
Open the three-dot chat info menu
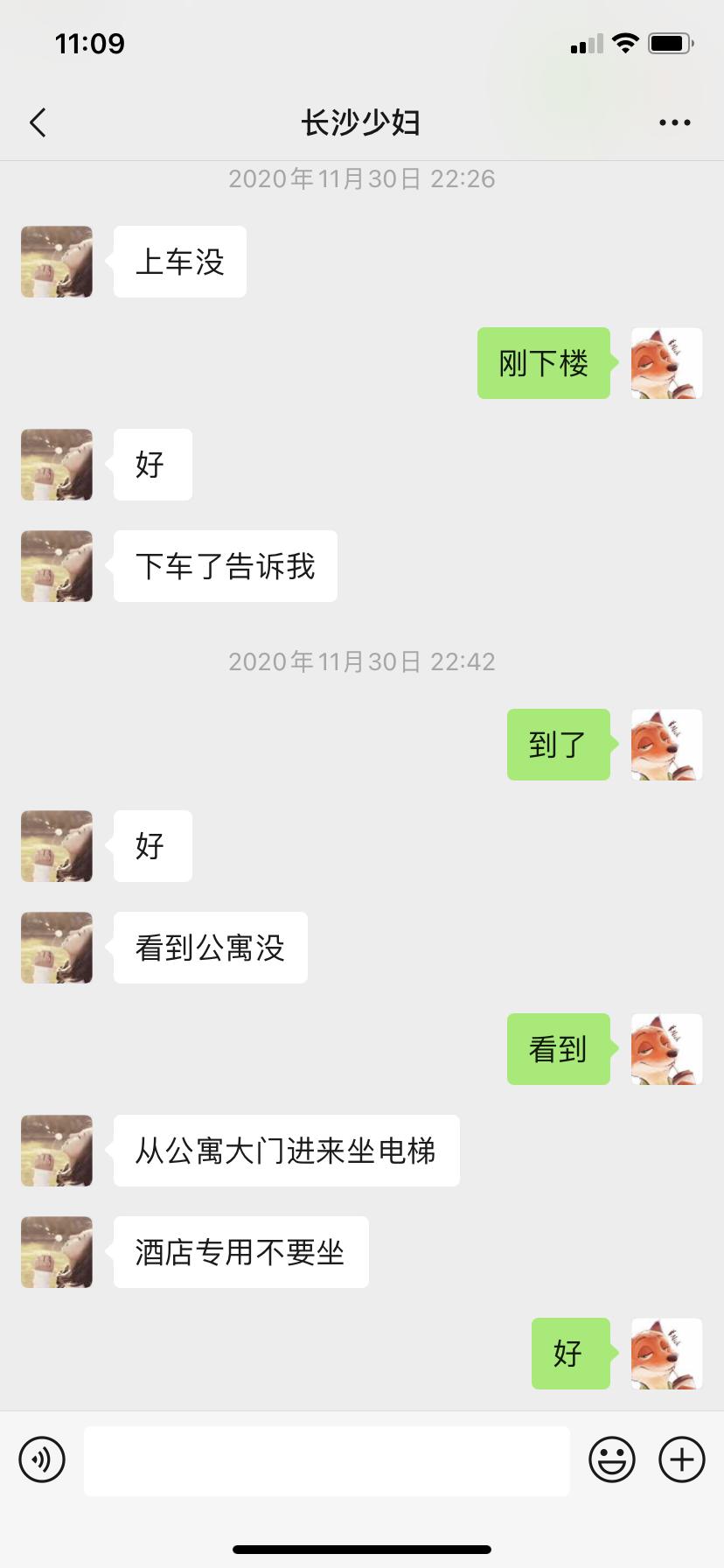[674, 122]
